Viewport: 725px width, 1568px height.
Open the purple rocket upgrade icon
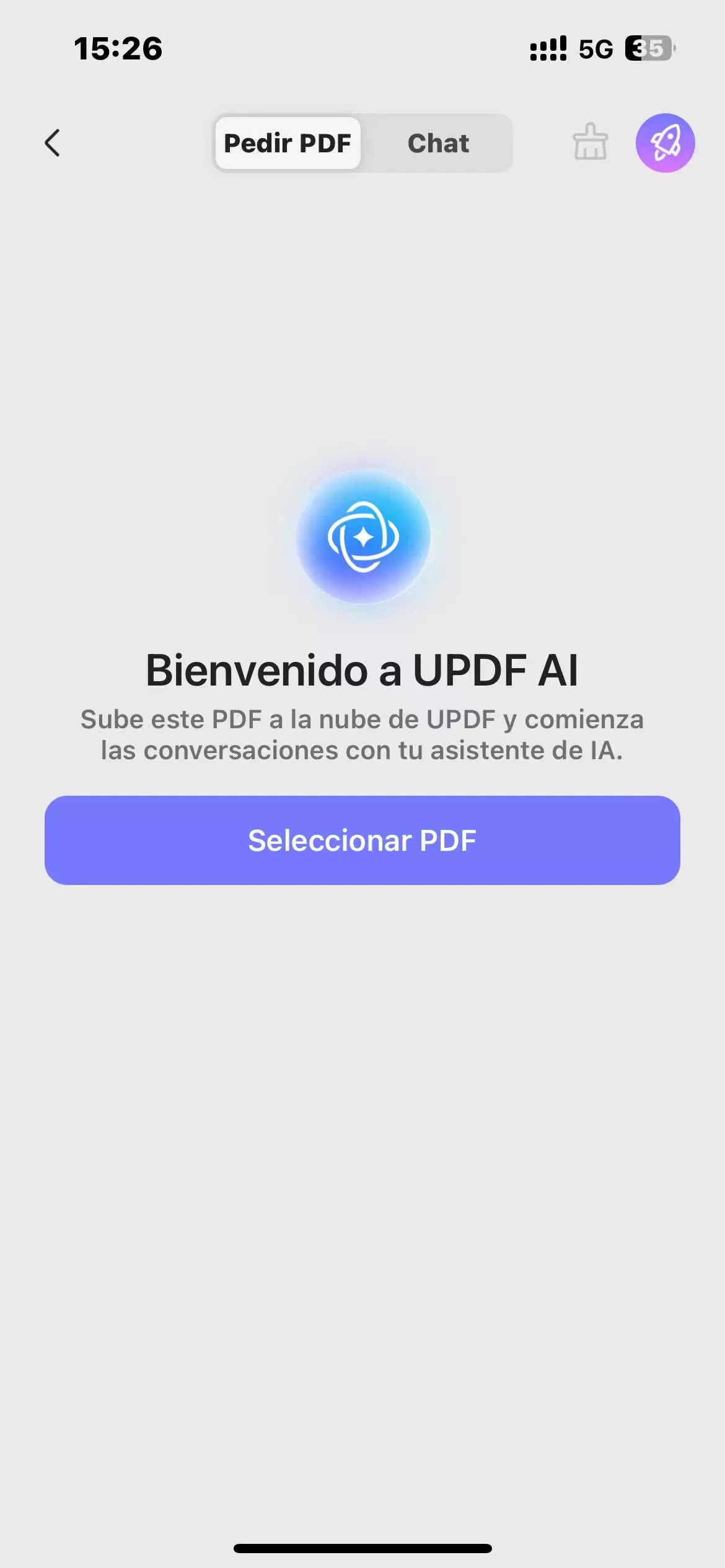665,143
